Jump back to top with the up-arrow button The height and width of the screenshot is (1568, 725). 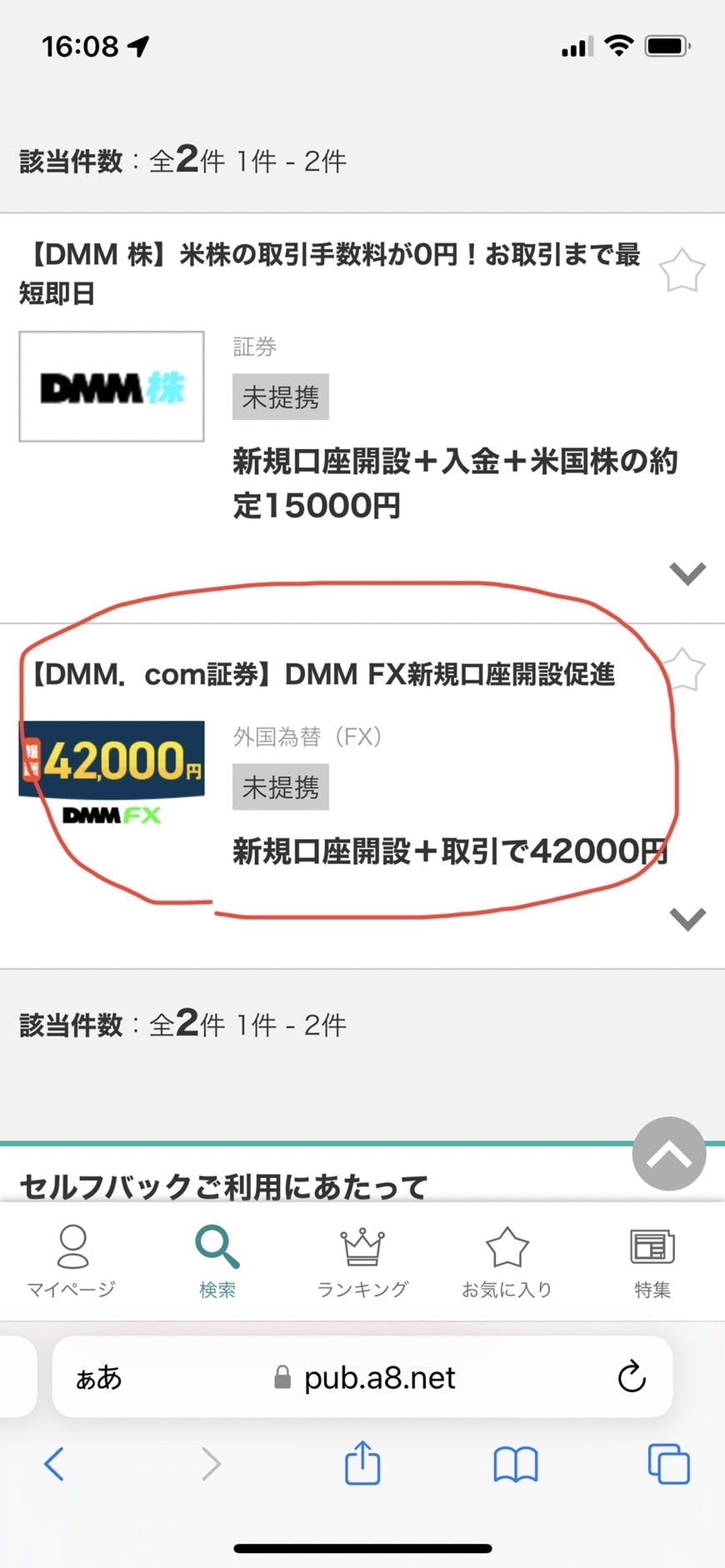click(x=669, y=1154)
